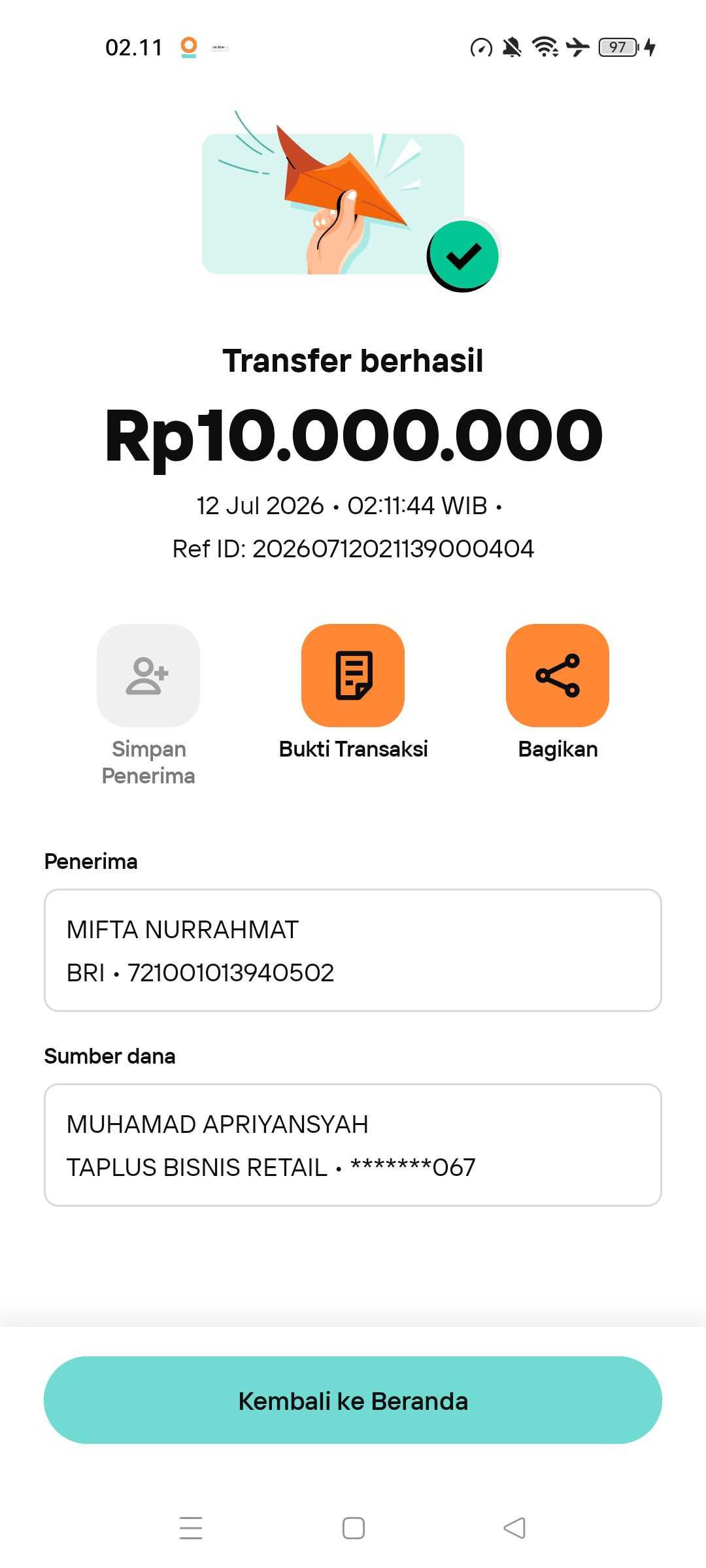Open Bukti Transaksi receipt
The image size is (706, 1568).
click(353, 676)
